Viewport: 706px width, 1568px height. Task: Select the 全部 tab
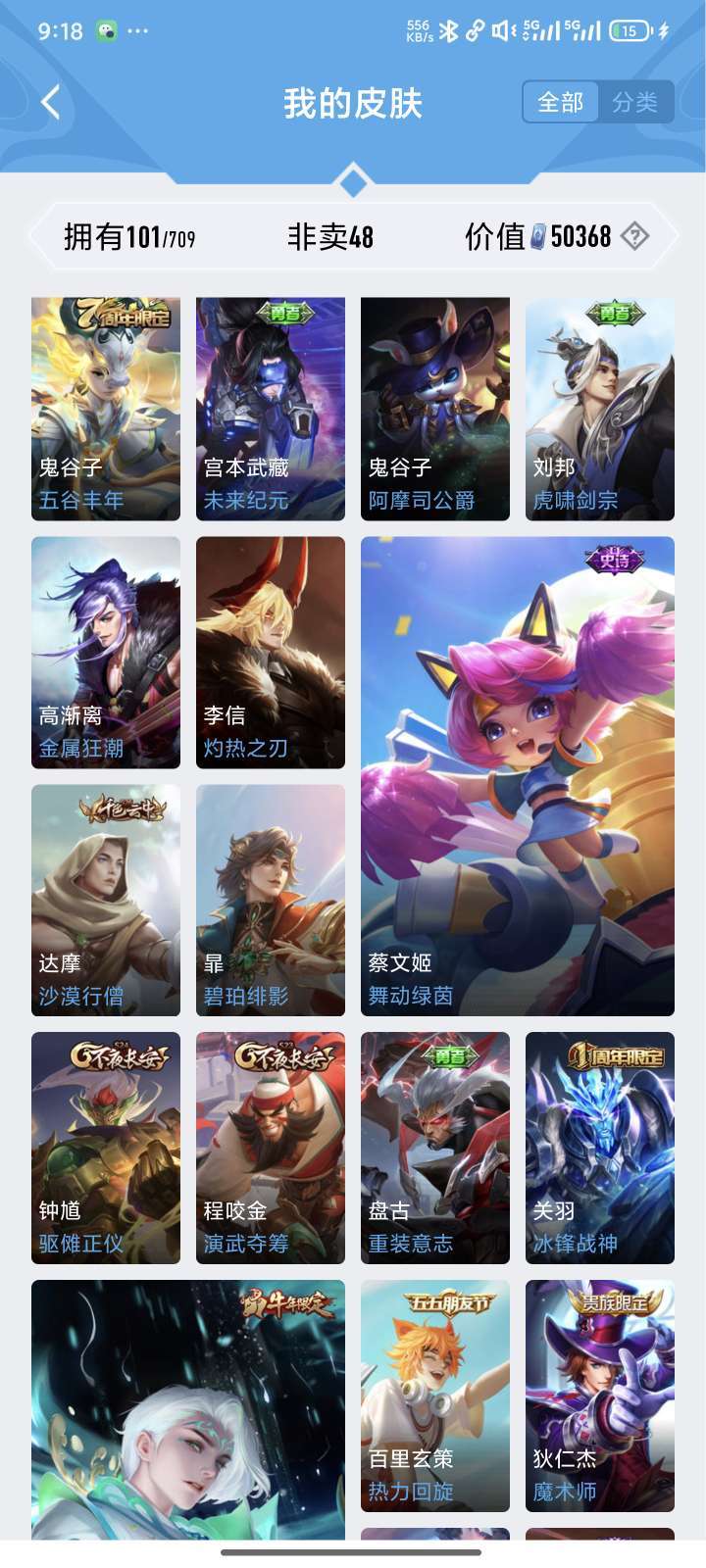click(560, 102)
